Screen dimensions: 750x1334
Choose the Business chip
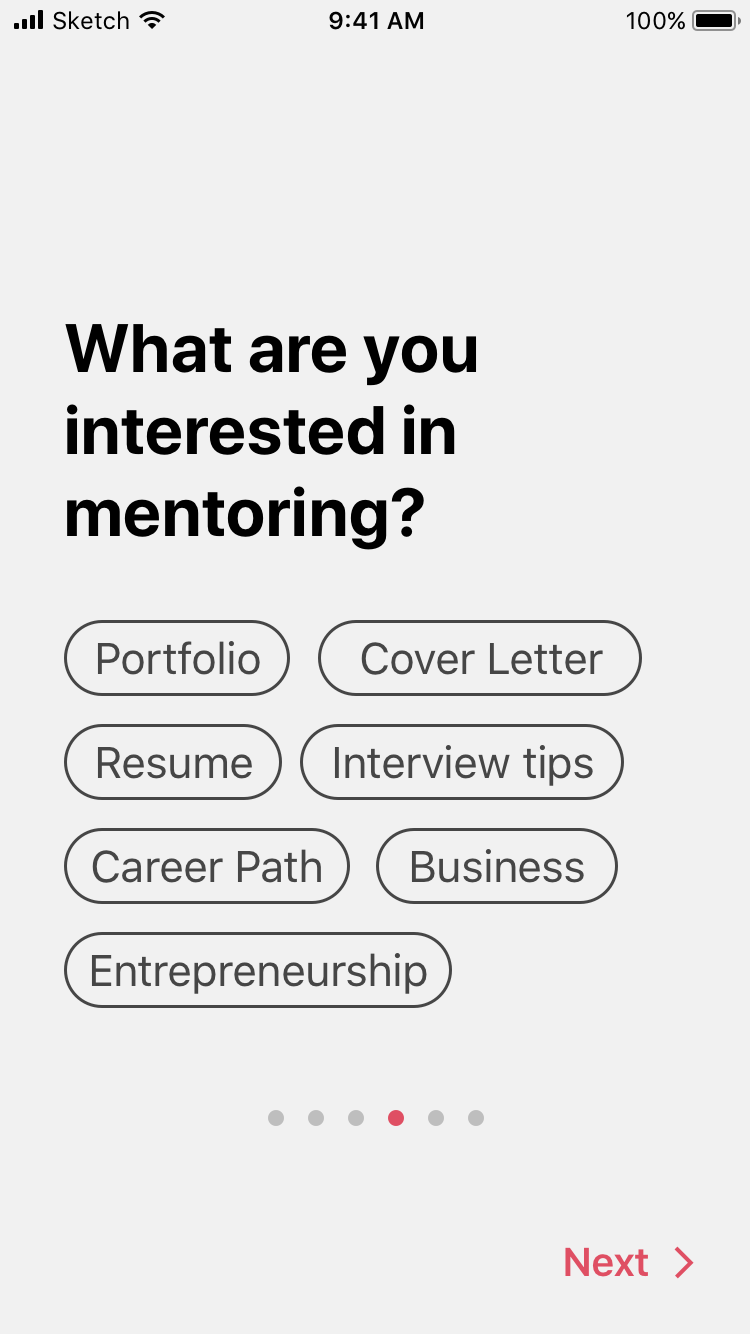click(x=497, y=866)
